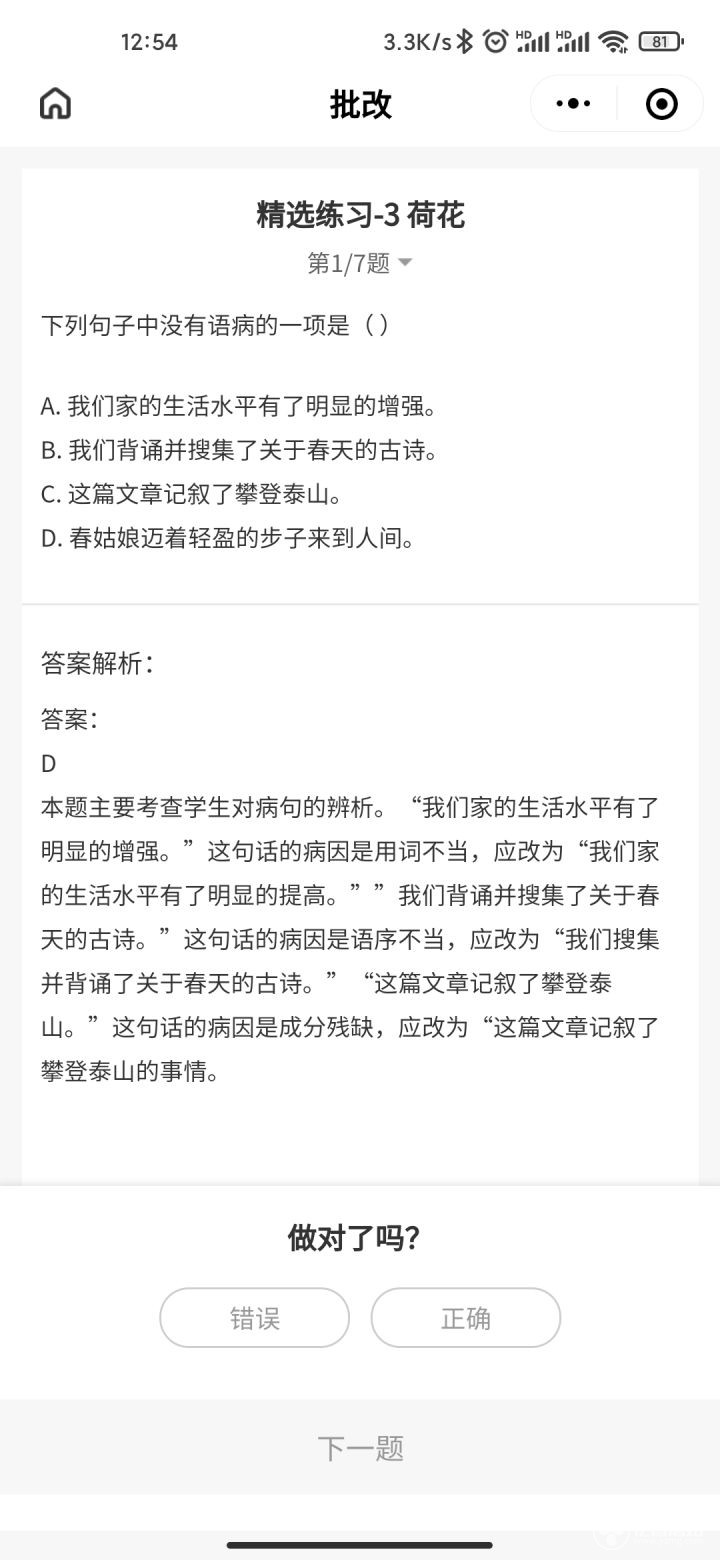Mark the answer as 错误
This screenshot has height=1560, width=720.
[255, 1318]
